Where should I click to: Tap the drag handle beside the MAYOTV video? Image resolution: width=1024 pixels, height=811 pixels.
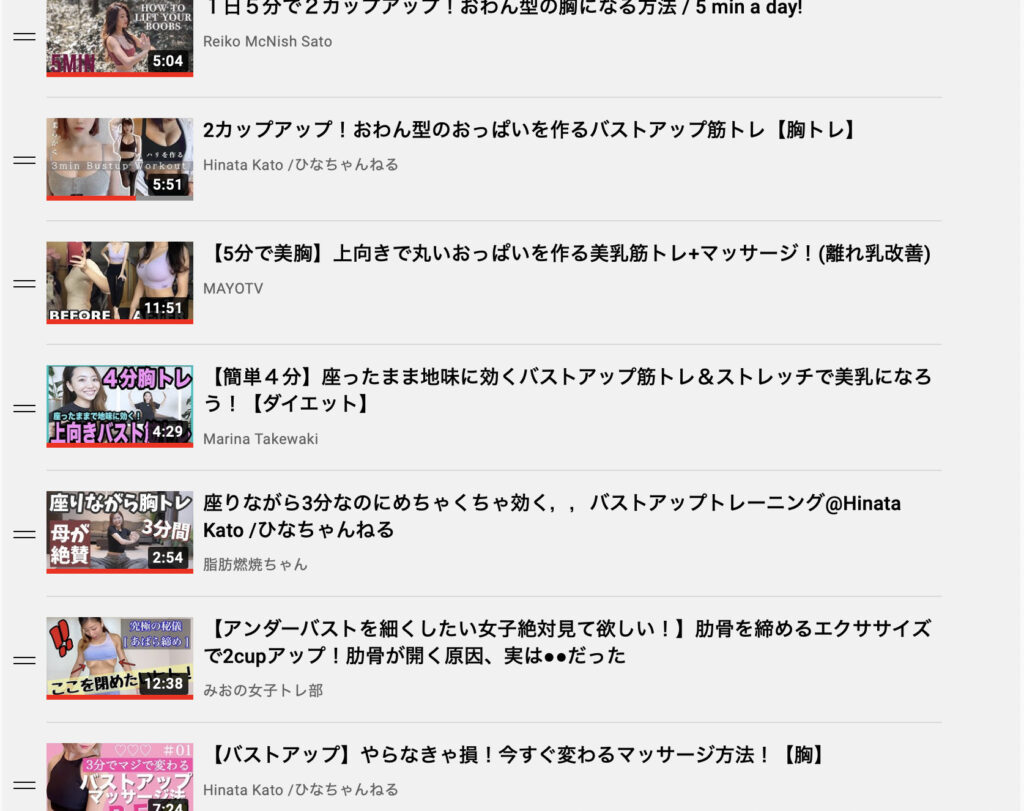click(24, 283)
